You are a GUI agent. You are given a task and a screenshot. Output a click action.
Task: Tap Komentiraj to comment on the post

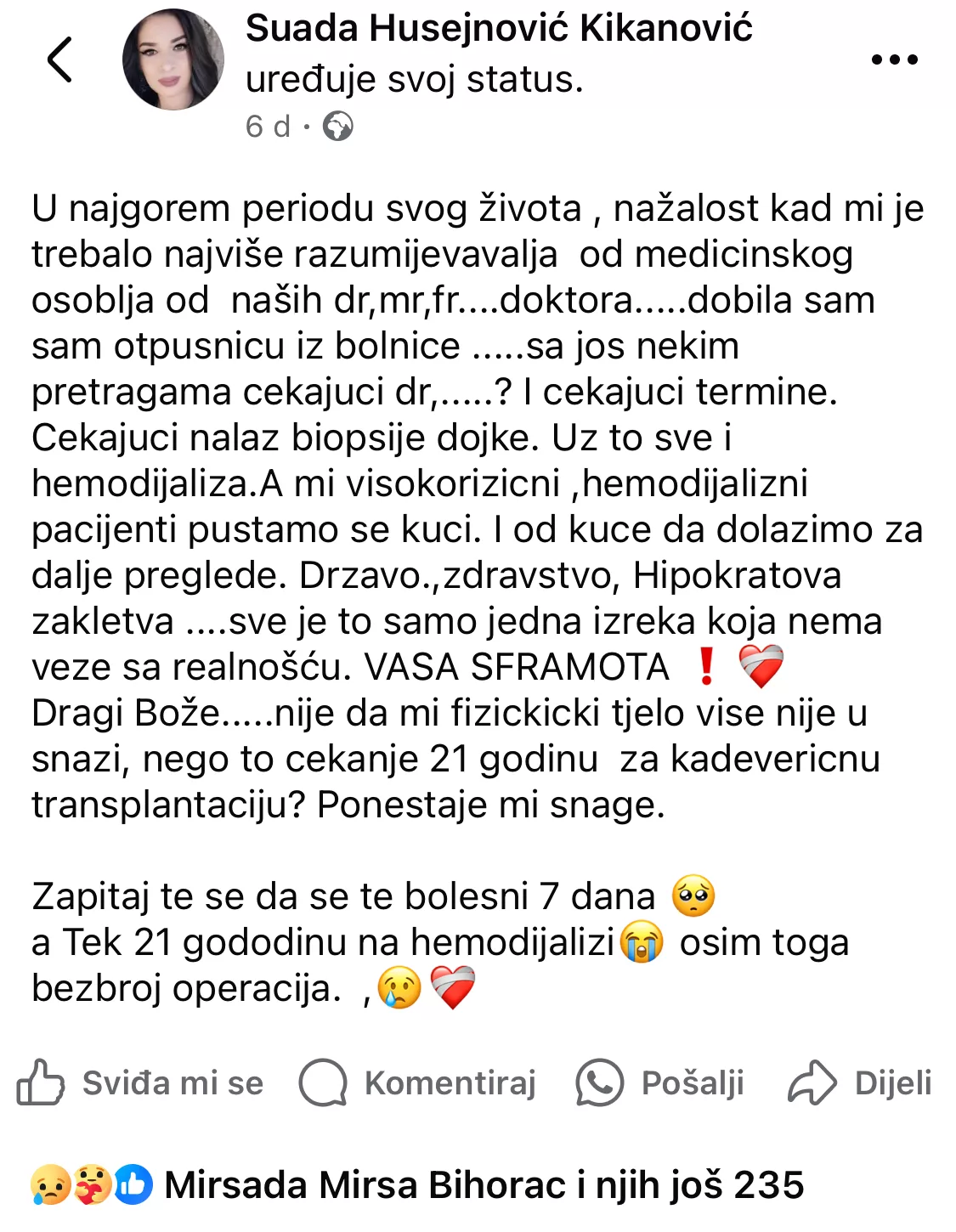click(x=418, y=1082)
